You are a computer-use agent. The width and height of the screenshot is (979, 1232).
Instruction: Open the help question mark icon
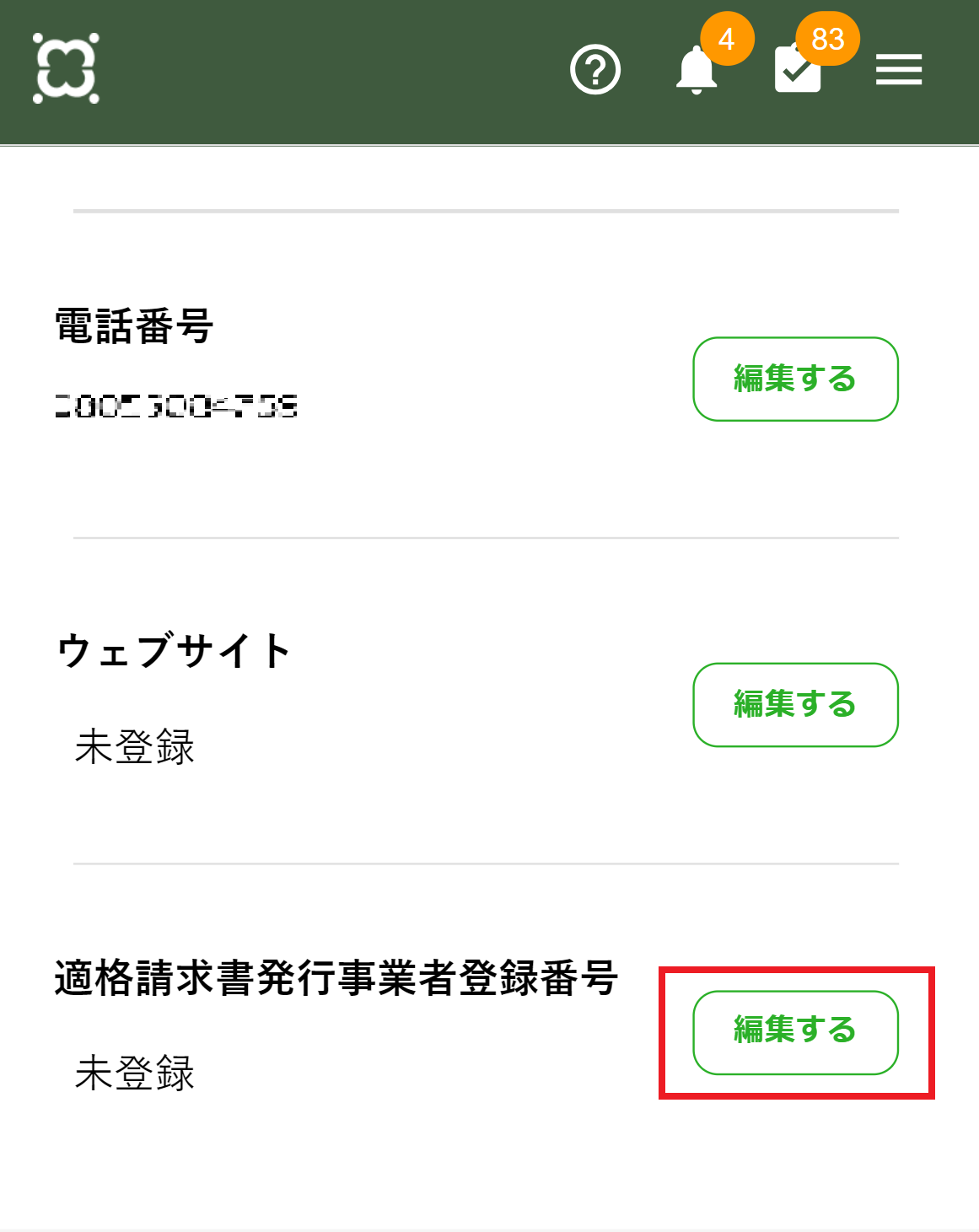[595, 70]
